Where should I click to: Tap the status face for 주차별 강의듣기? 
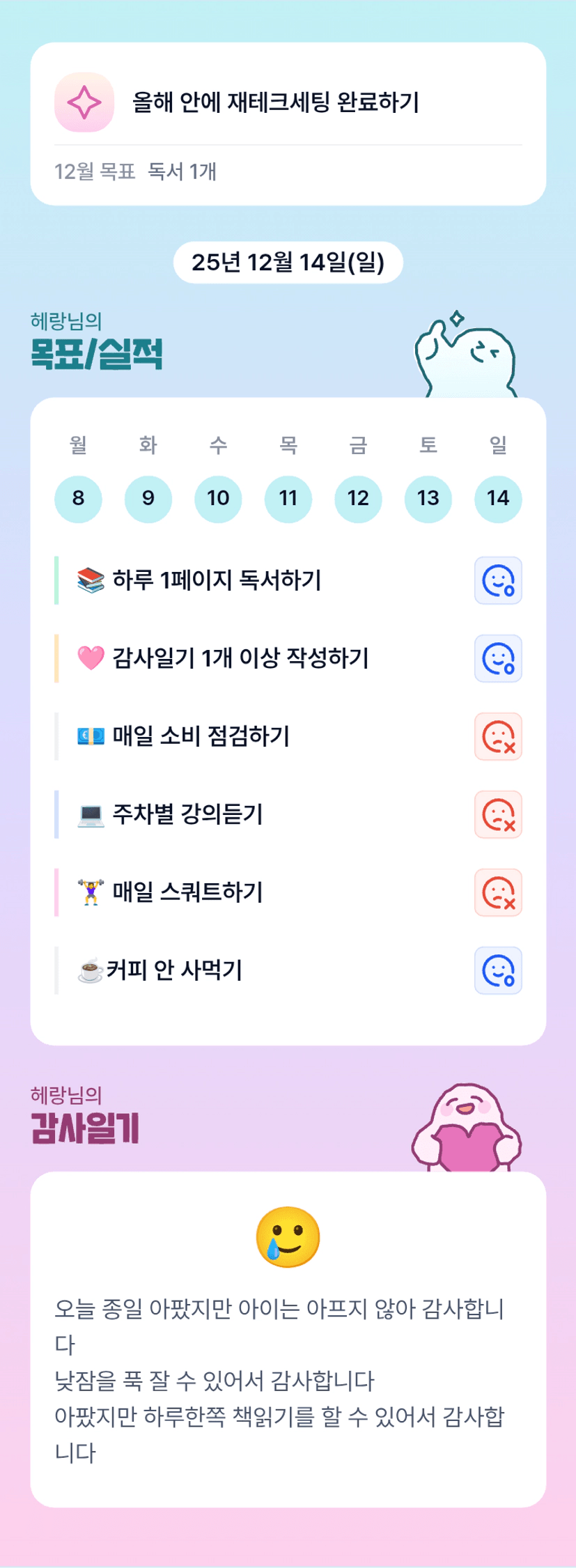tap(498, 814)
